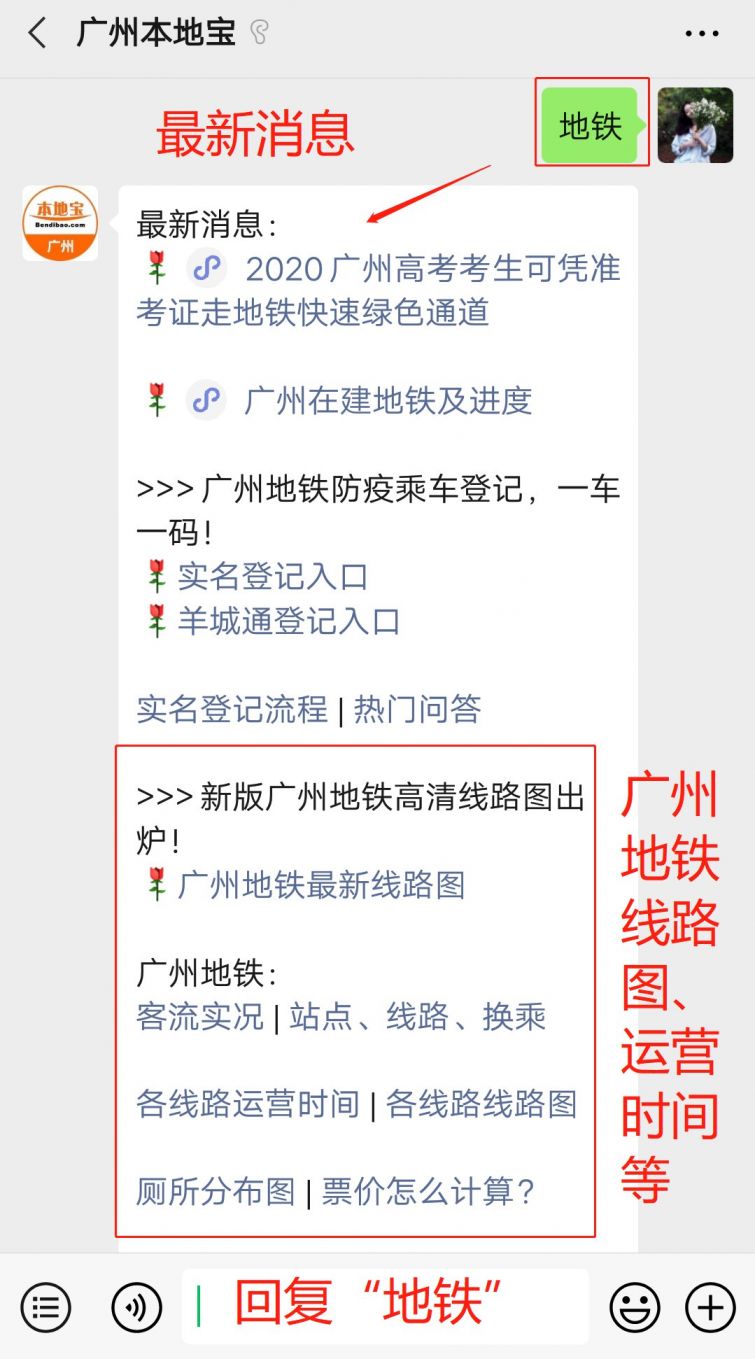The height and width of the screenshot is (1359, 755).
Task: Open 广州在建地铁及进度 link
Action: [x=388, y=401]
